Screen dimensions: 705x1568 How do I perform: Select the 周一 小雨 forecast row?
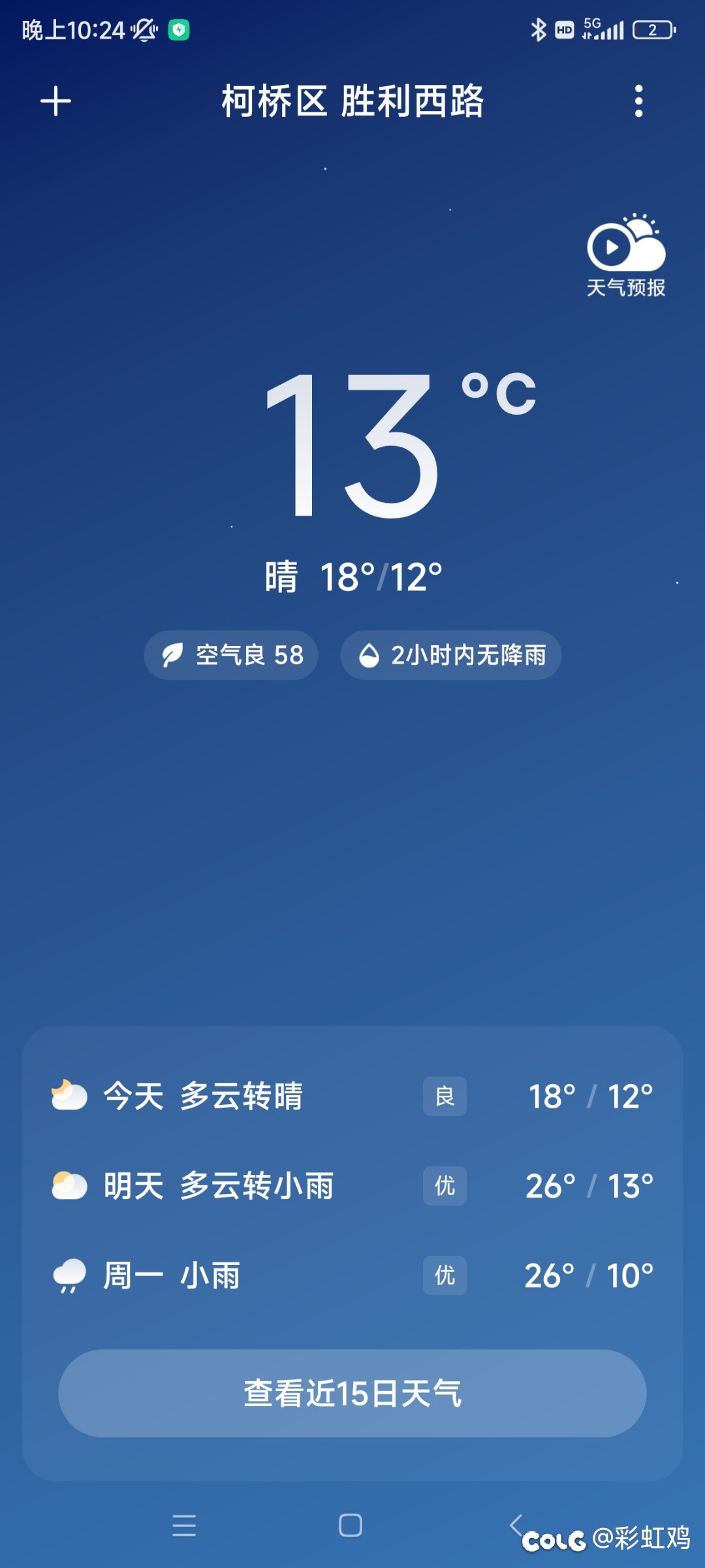pyautogui.click(x=352, y=1275)
